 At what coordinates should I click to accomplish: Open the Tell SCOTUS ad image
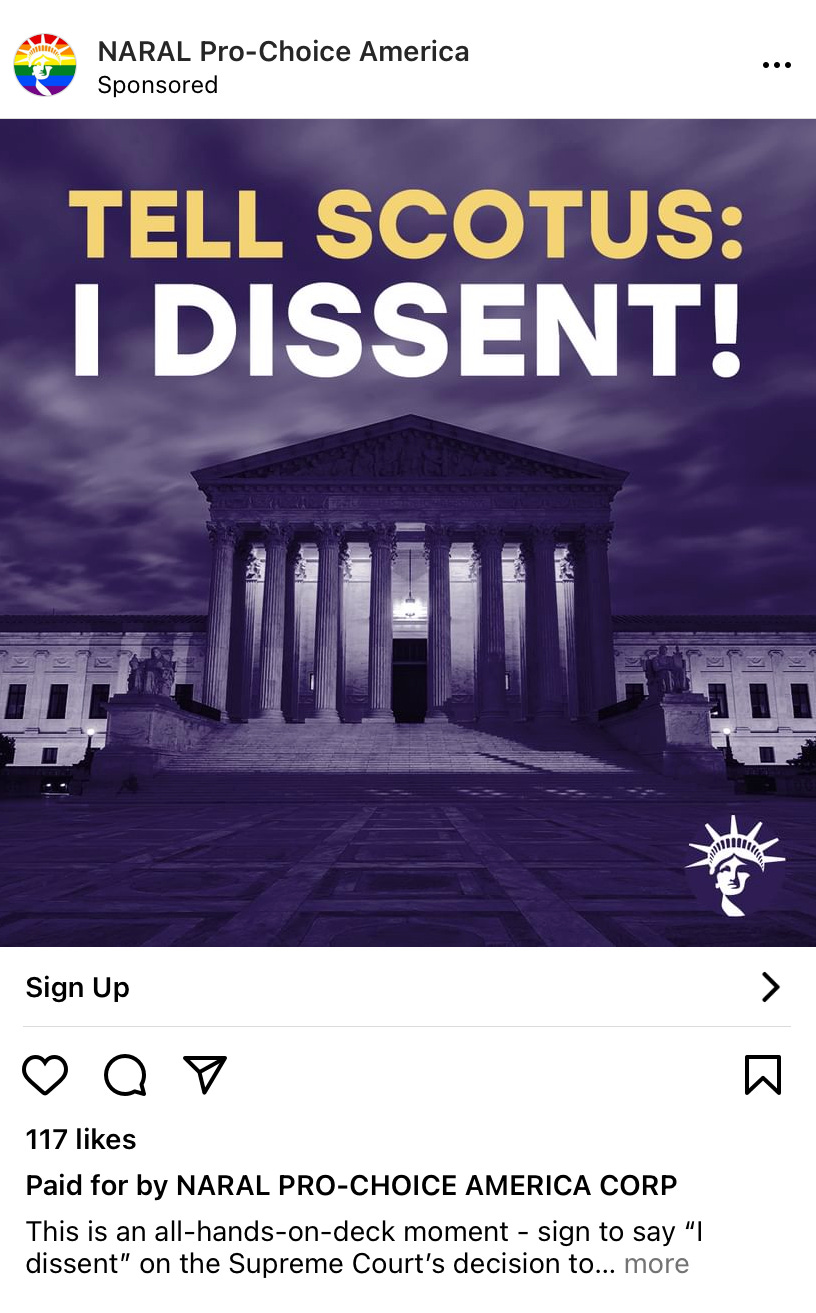(x=408, y=533)
